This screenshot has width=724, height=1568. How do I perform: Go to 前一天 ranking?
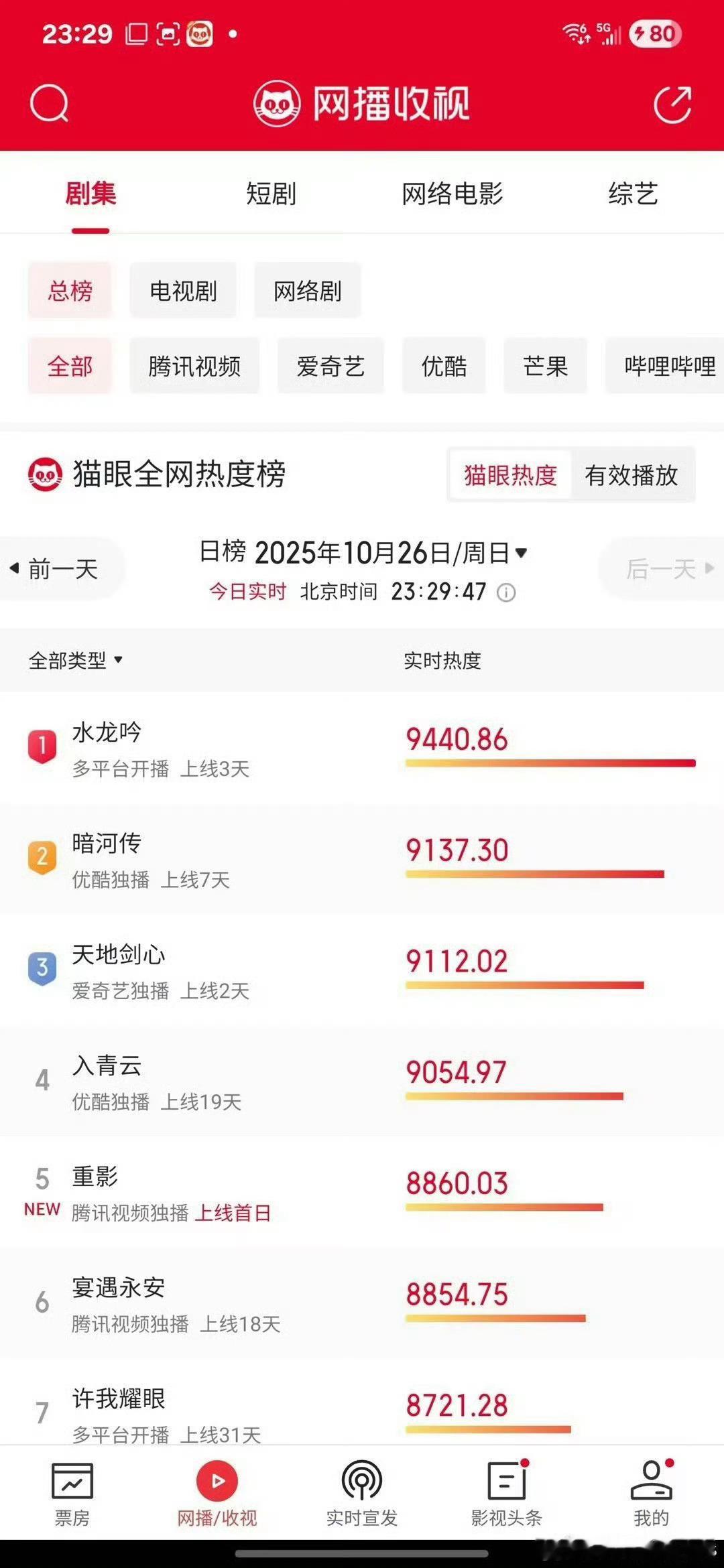62,569
